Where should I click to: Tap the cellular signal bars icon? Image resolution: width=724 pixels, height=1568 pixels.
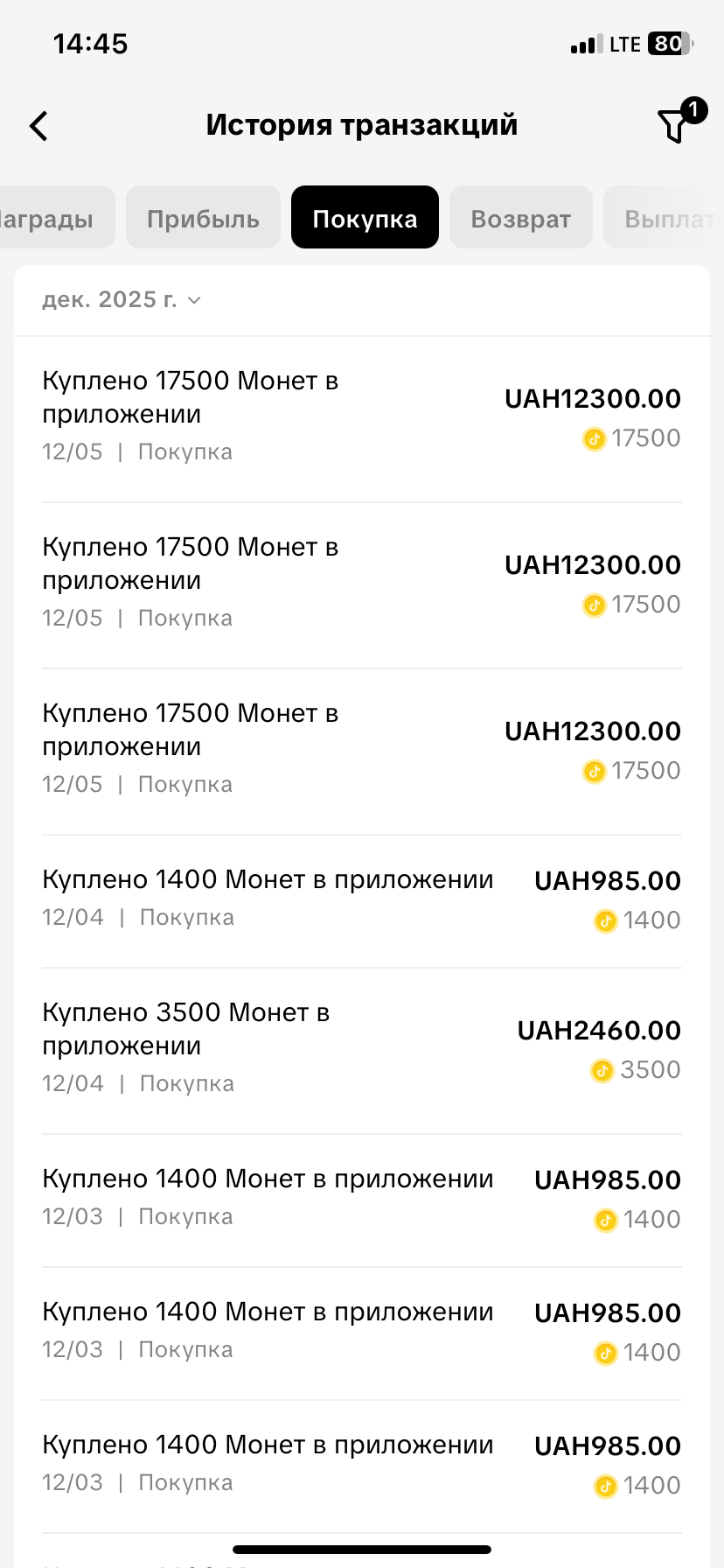pyautogui.click(x=585, y=43)
